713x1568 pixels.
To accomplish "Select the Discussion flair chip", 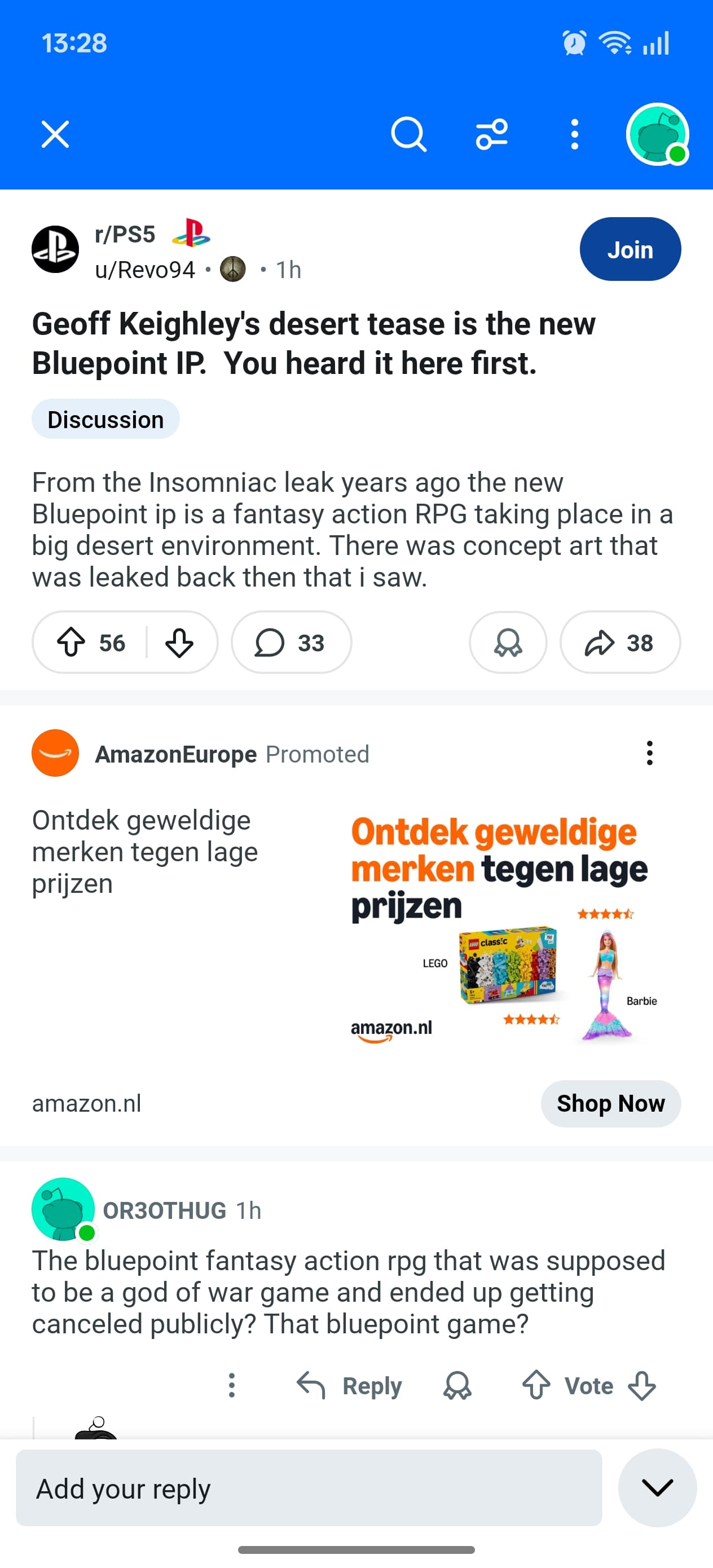I will [x=105, y=420].
